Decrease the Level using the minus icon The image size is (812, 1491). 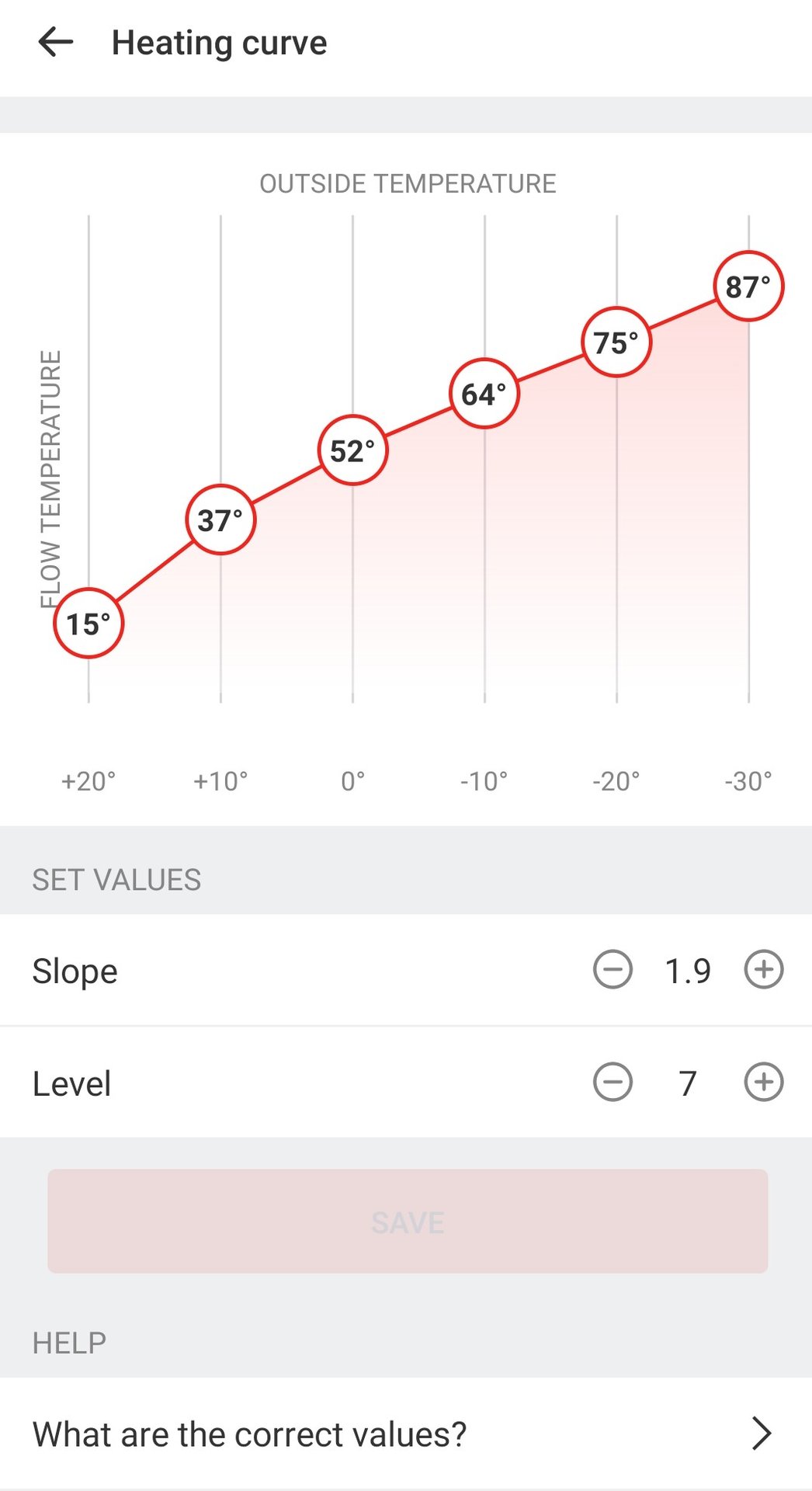click(612, 1082)
